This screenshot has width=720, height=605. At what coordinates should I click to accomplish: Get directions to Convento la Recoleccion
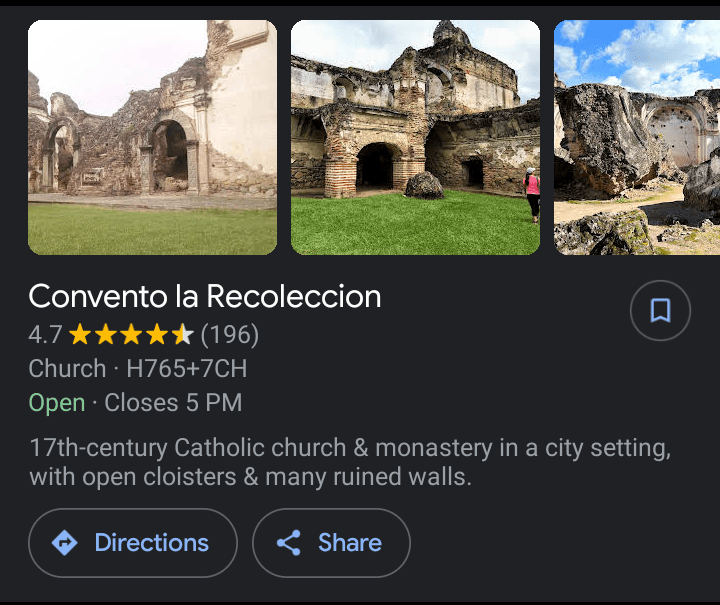pos(132,543)
